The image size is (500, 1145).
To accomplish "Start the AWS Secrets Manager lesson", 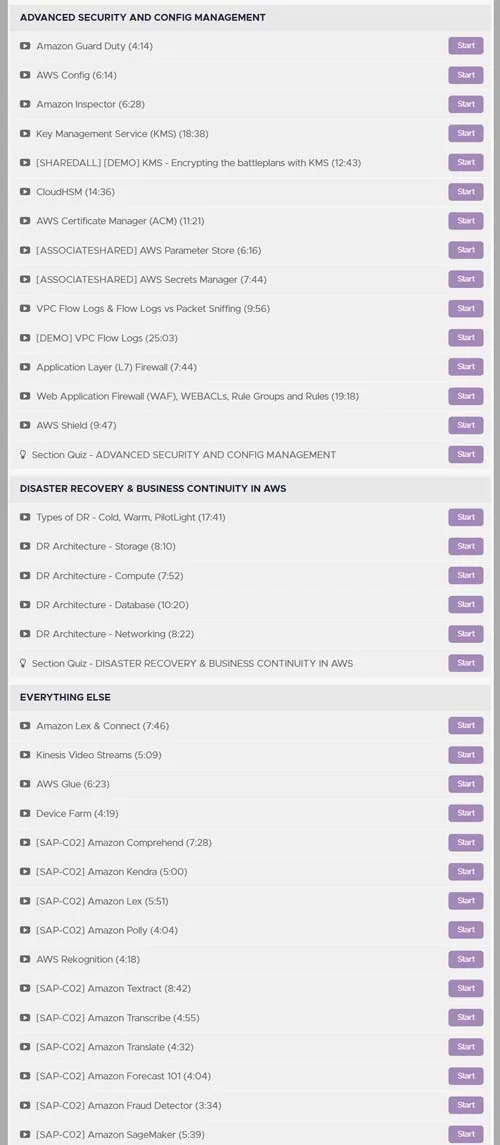I will click(x=466, y=279).
